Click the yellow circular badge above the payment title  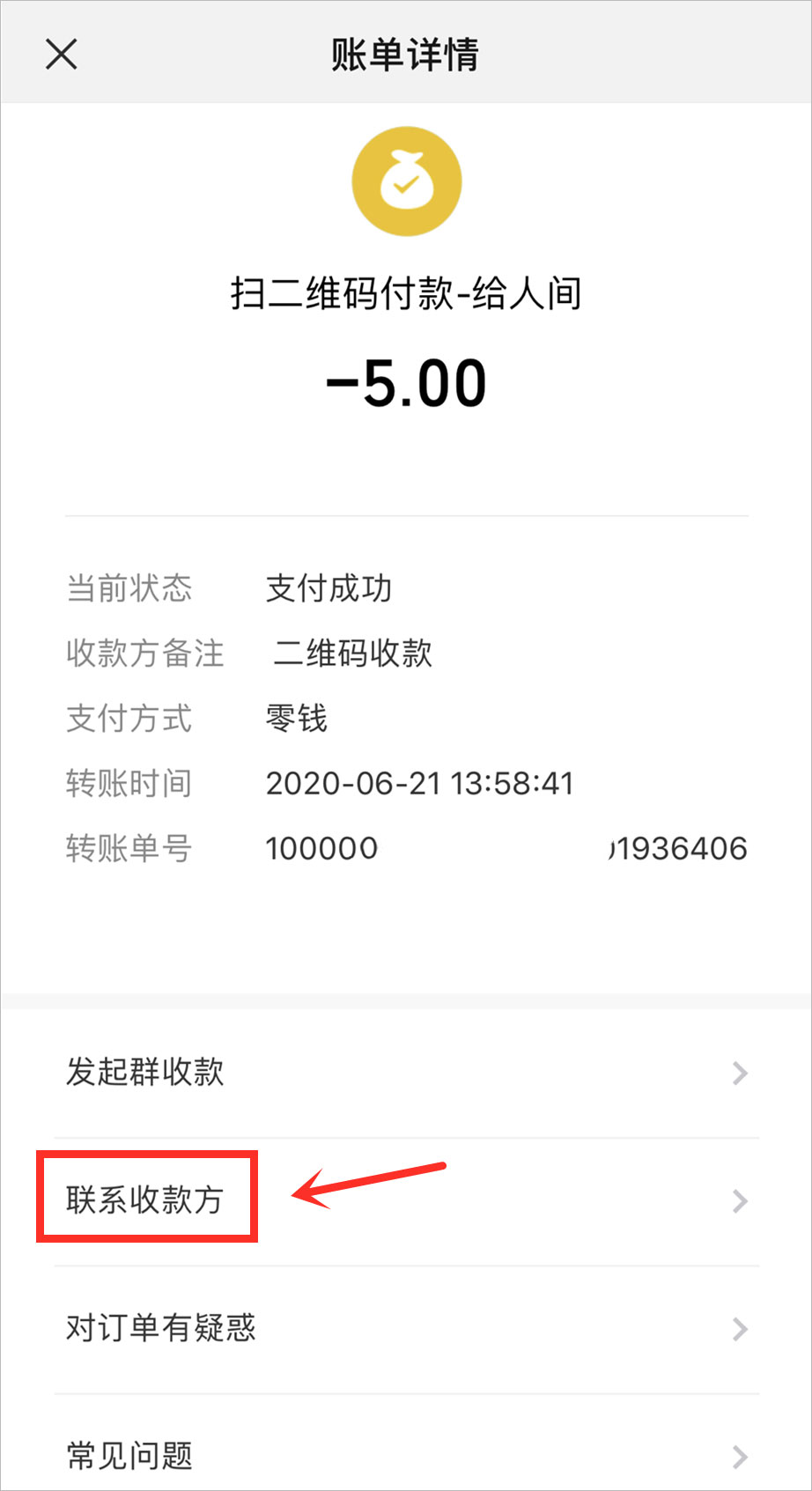(x=407, y=181)
